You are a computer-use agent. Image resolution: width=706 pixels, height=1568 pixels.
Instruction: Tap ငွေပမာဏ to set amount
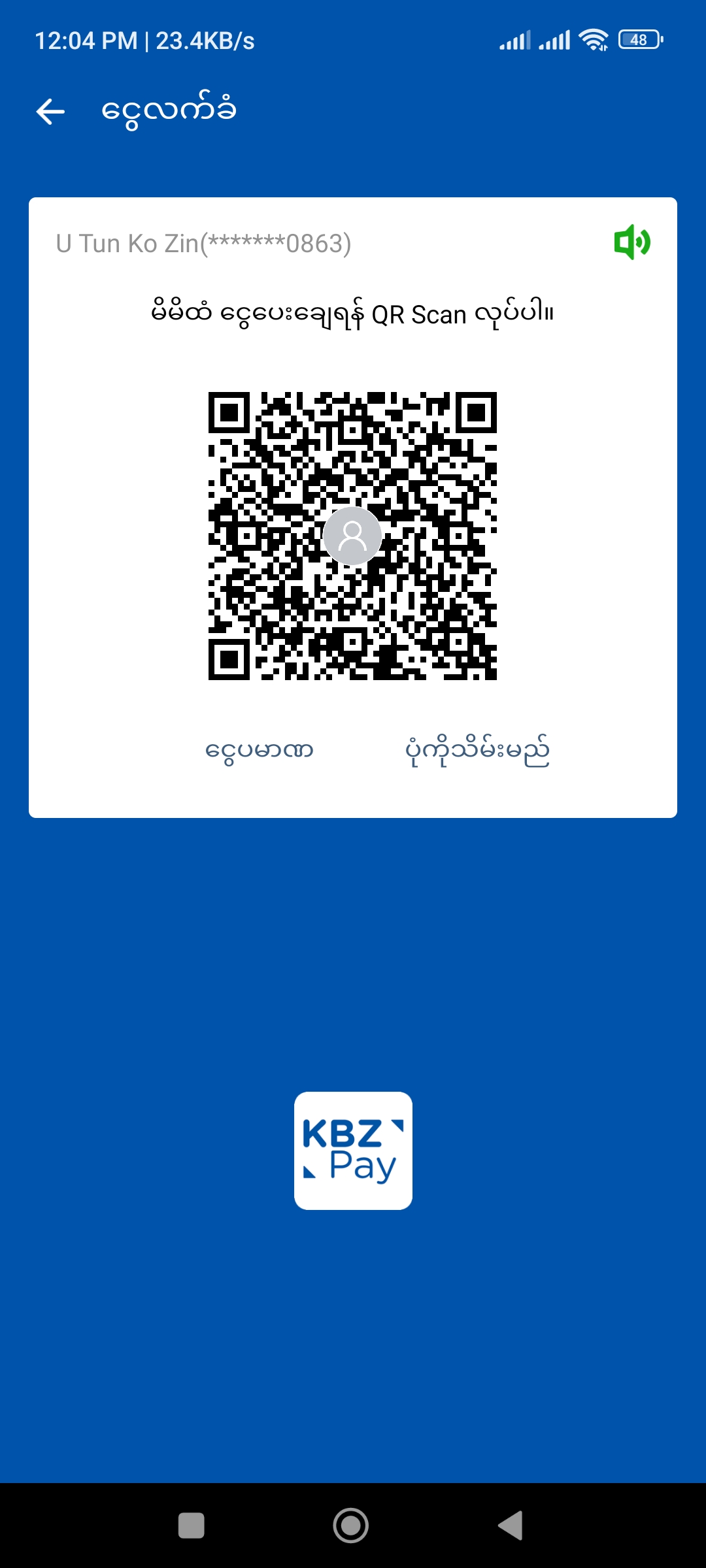point(260,750)
